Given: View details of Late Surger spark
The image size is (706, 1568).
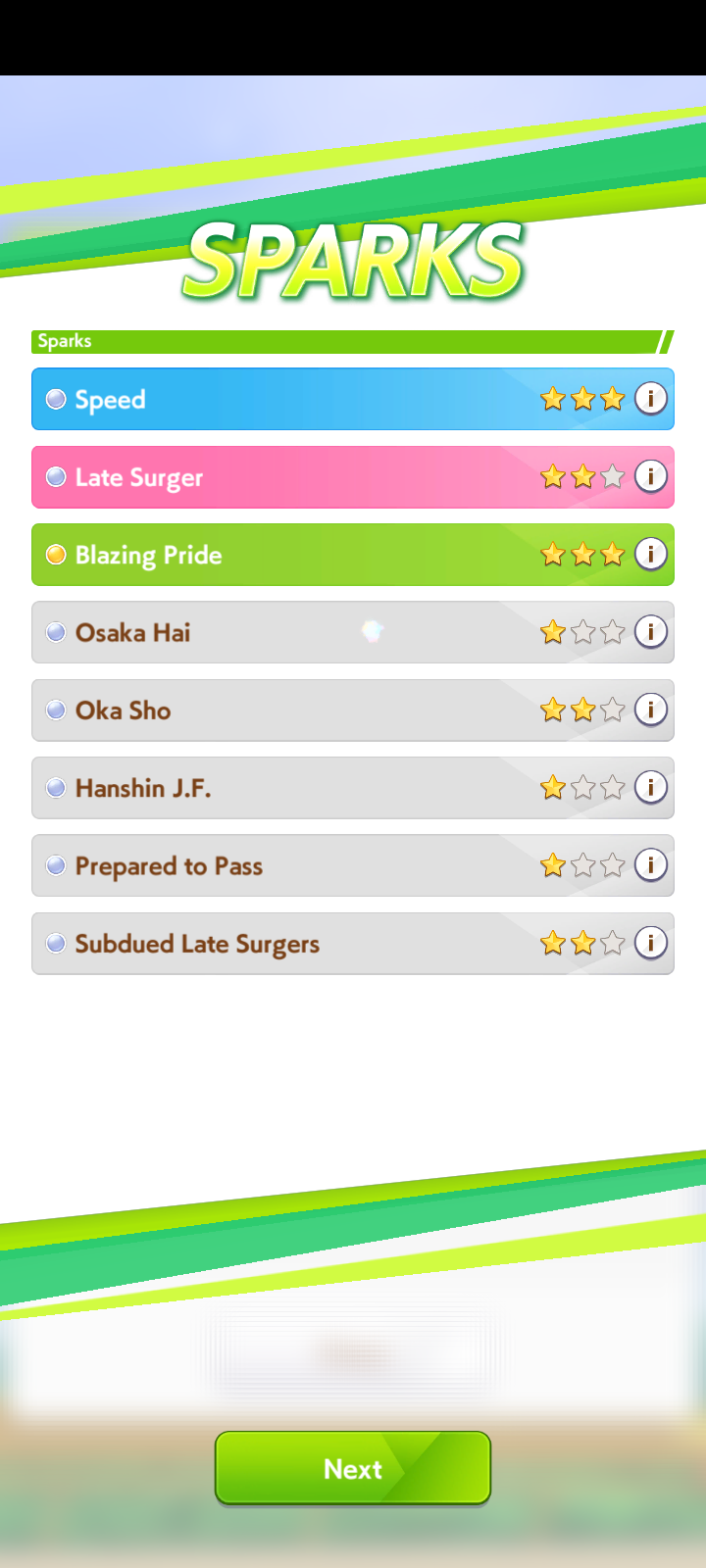Looking at the screenshot, I should [x=651, y=476].
